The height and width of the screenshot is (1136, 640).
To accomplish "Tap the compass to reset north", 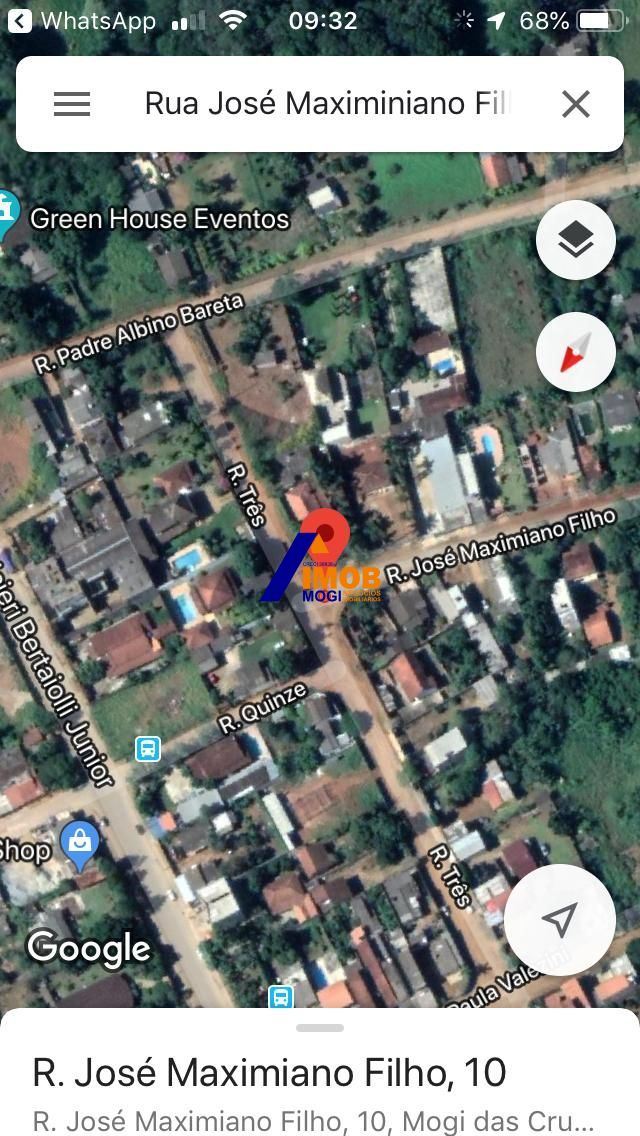I will (575, 352).
